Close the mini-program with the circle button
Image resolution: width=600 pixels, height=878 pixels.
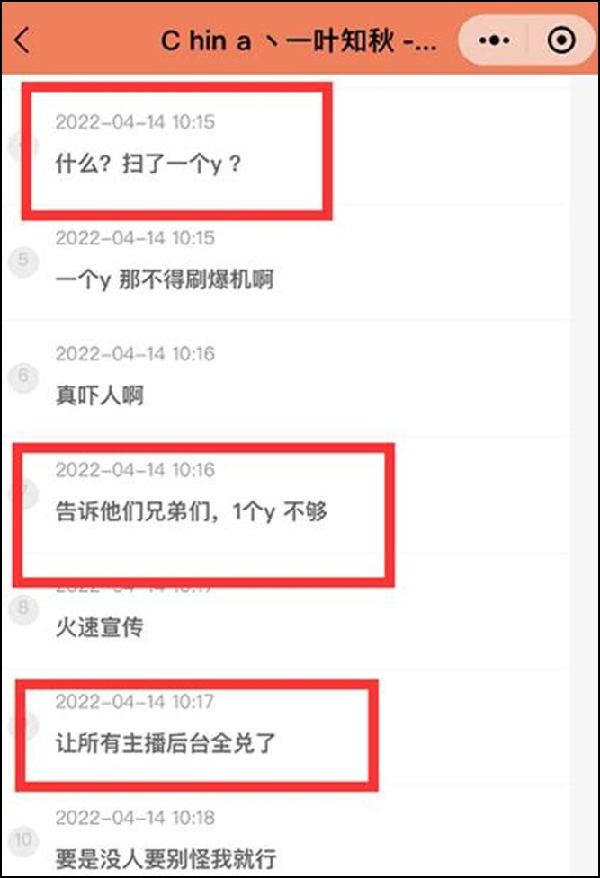562,40
